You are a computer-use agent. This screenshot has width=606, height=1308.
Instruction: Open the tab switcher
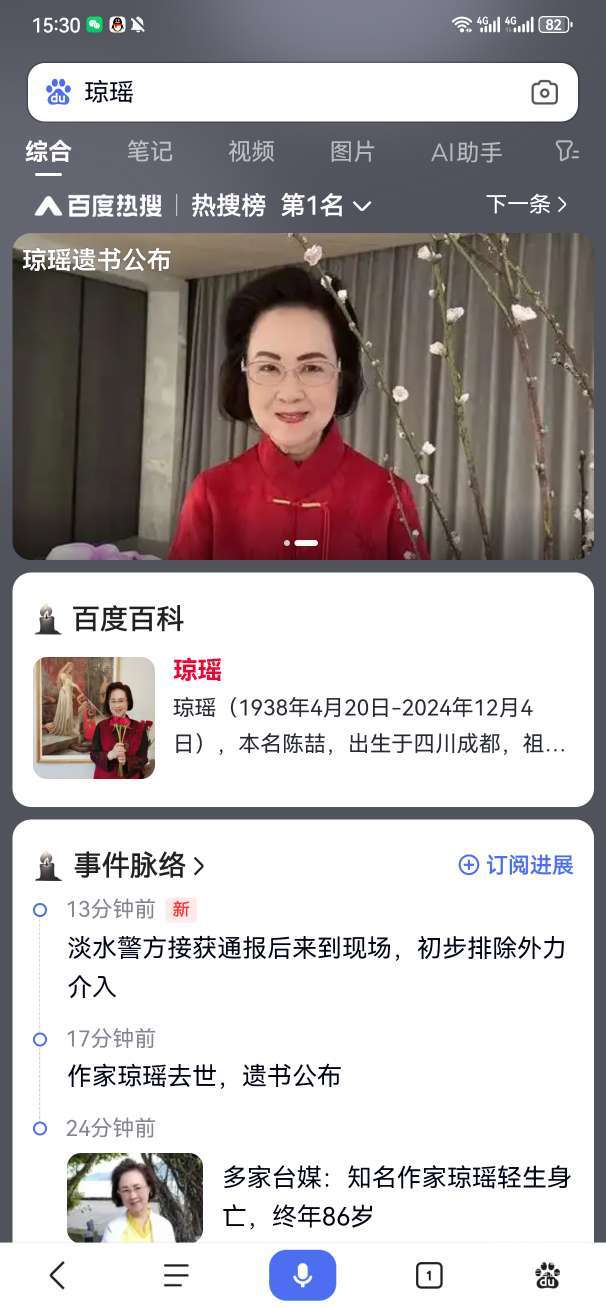tap(428, 1275)
